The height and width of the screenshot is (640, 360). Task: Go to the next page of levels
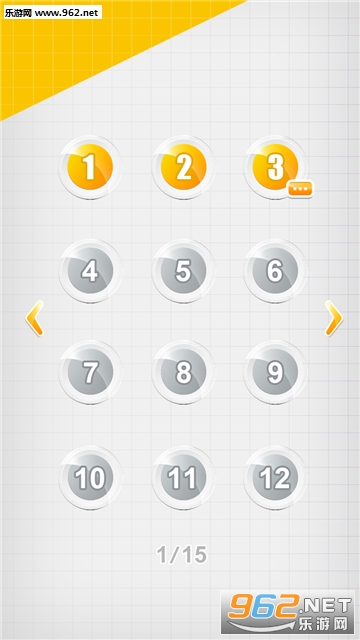(334, 318)
